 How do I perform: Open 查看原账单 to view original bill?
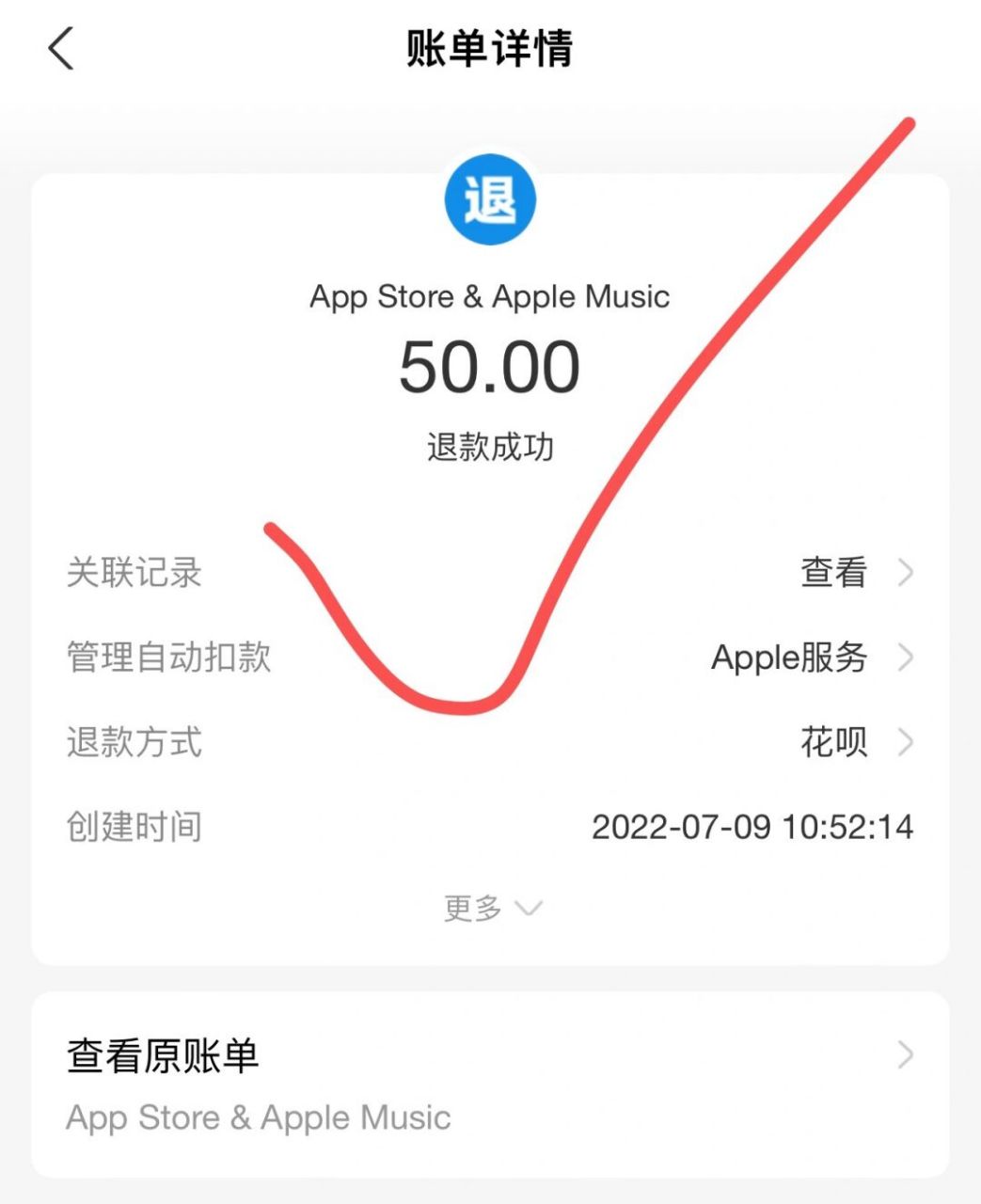tap(162, 1055)
